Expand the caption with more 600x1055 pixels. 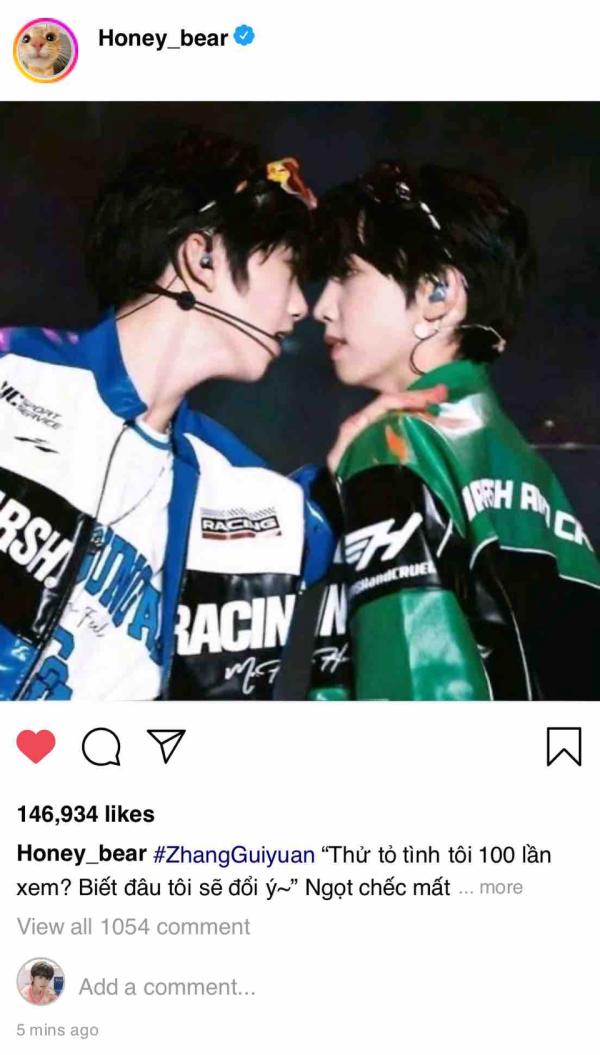pos(501,888)
